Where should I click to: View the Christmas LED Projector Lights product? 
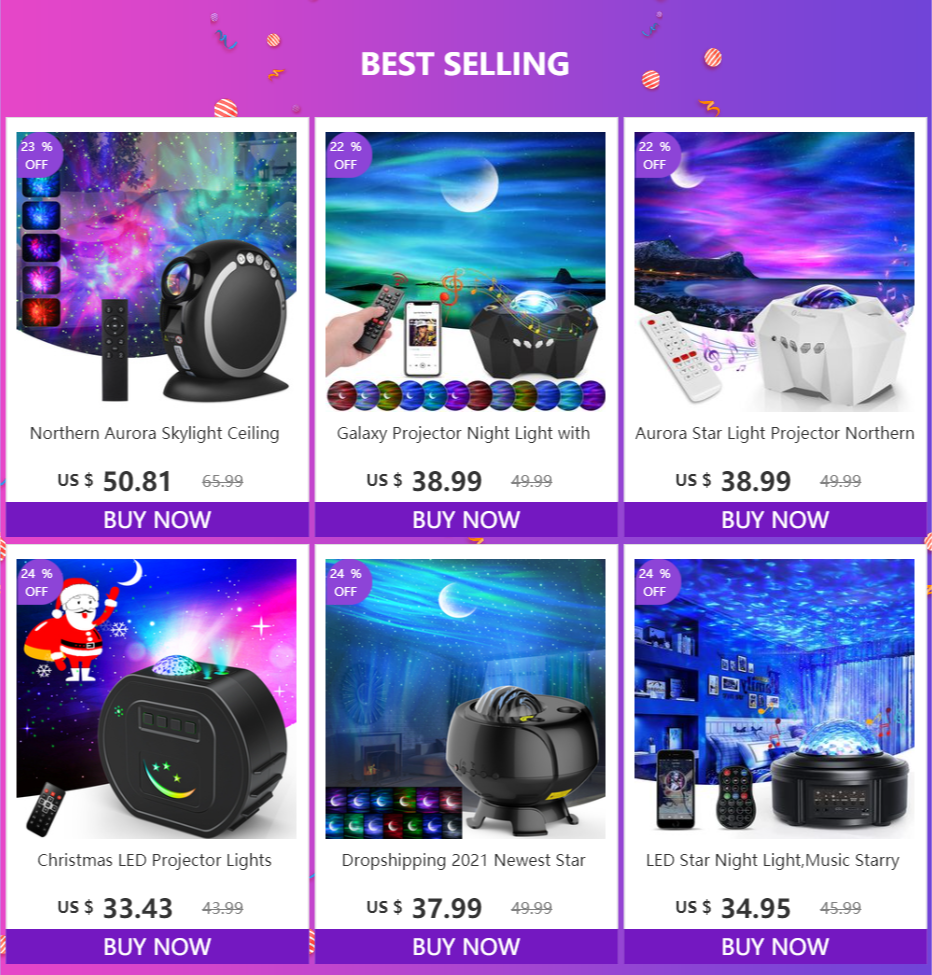(157, 698)
